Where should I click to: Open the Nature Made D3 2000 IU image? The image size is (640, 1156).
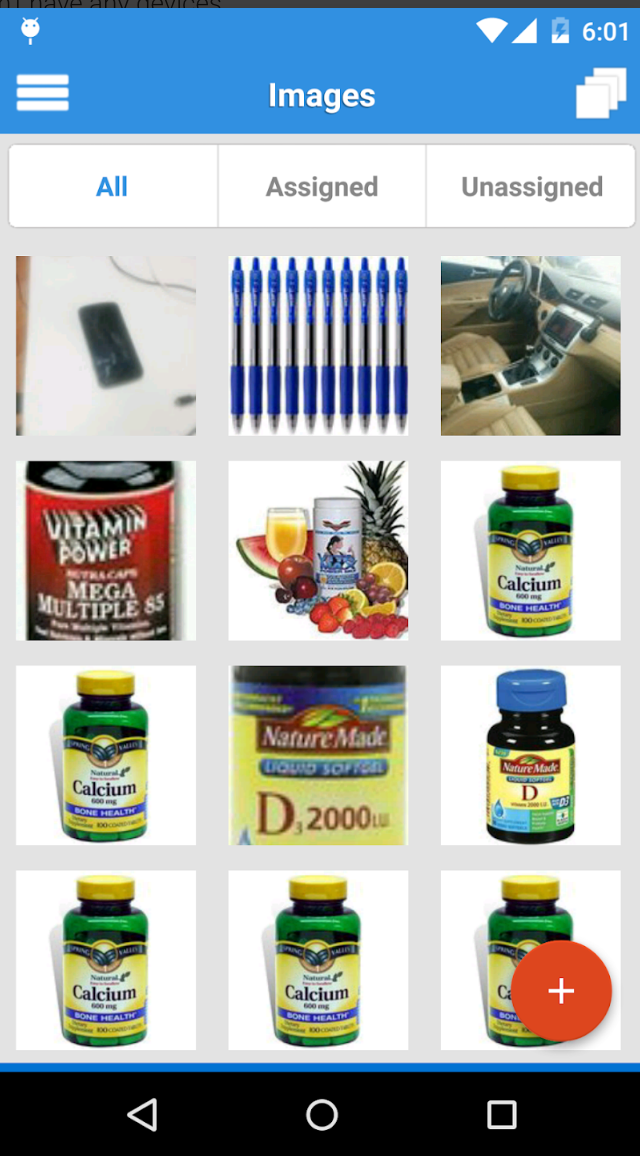[x=318, y=755]
